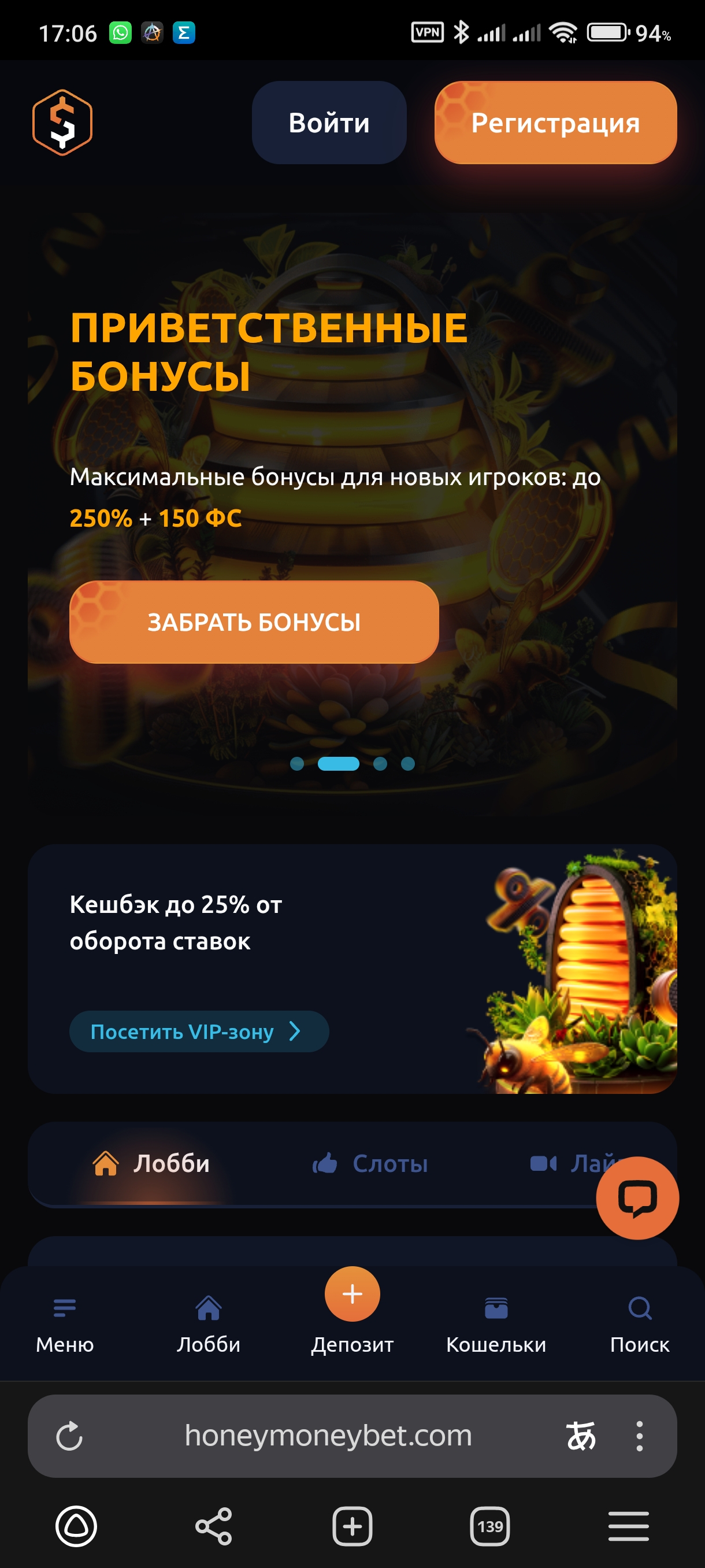Viewport: 705px width, 1568px height.
Task: Open the live chat support bubble
Action: coord(637,1197)
